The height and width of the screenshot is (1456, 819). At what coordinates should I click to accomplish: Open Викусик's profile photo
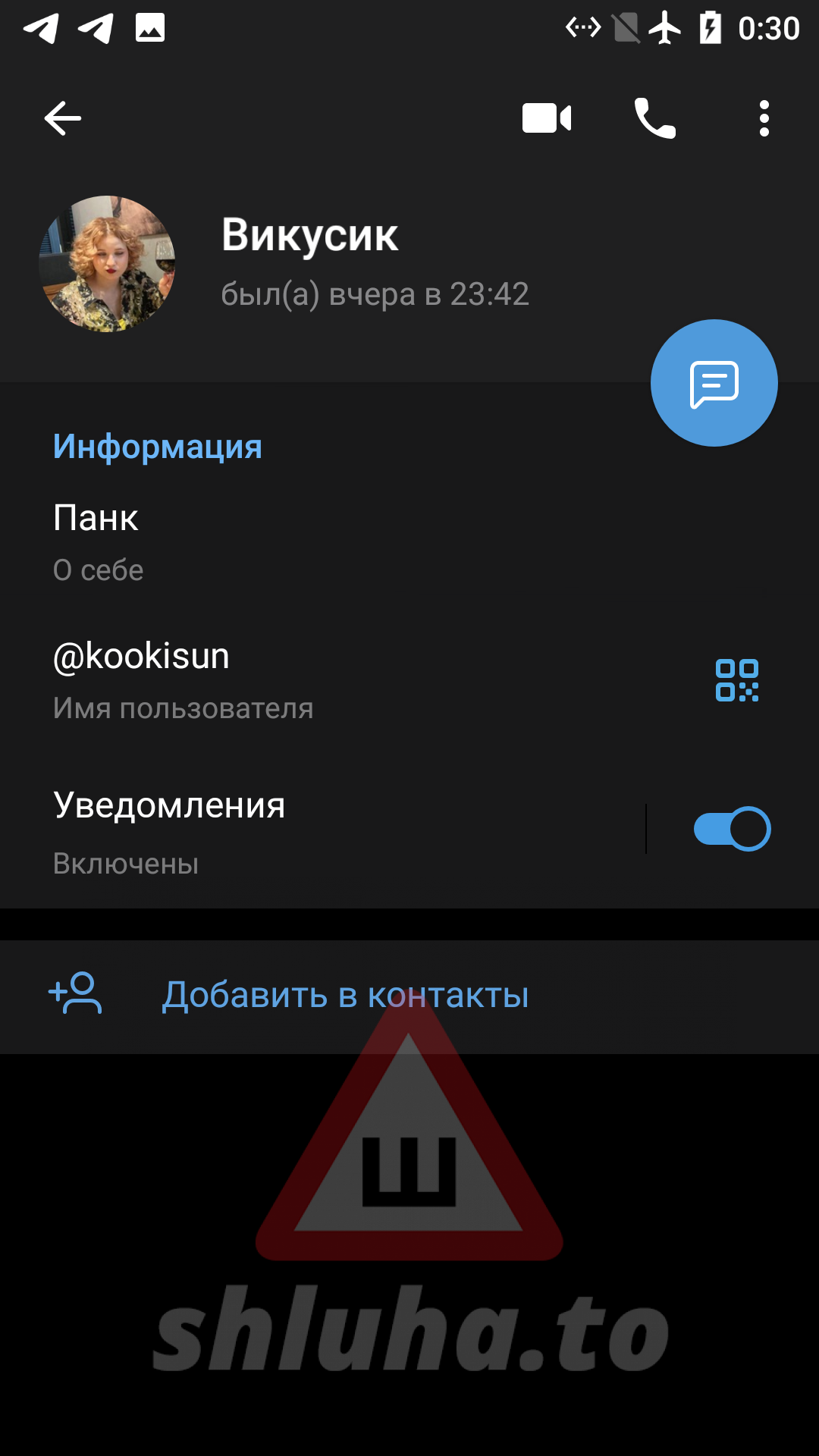coord(107,264)
